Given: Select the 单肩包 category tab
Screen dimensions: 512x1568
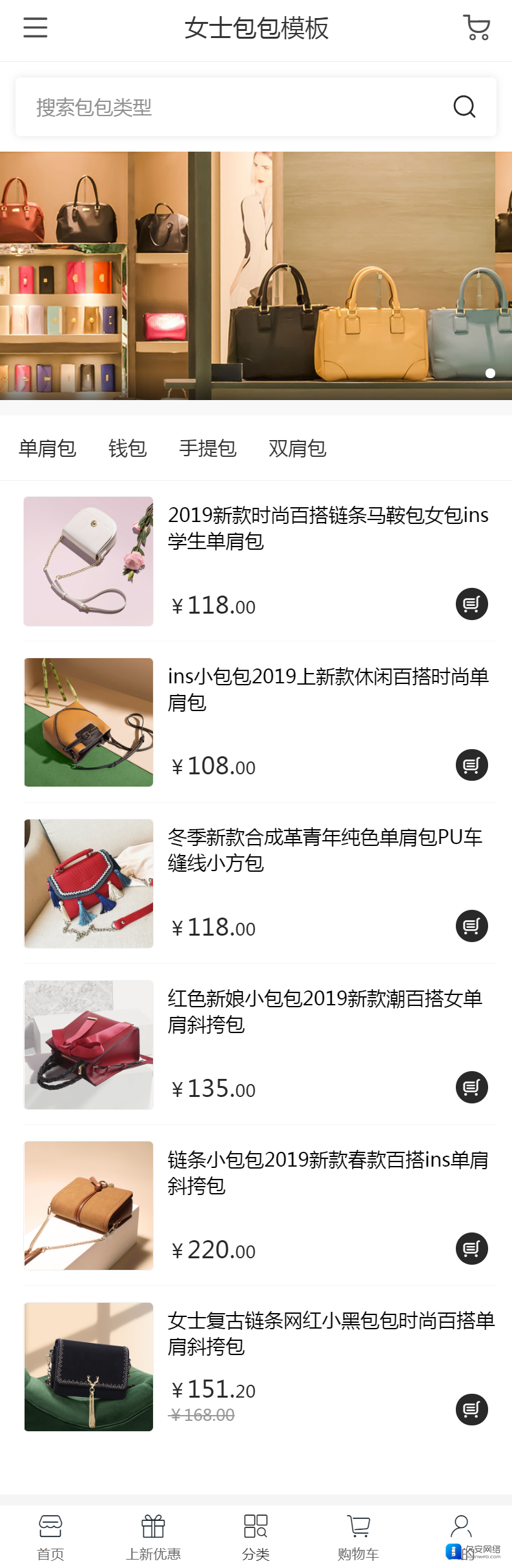Looking at the screenshot, I should pyautogui.click(x=47, y=448).
